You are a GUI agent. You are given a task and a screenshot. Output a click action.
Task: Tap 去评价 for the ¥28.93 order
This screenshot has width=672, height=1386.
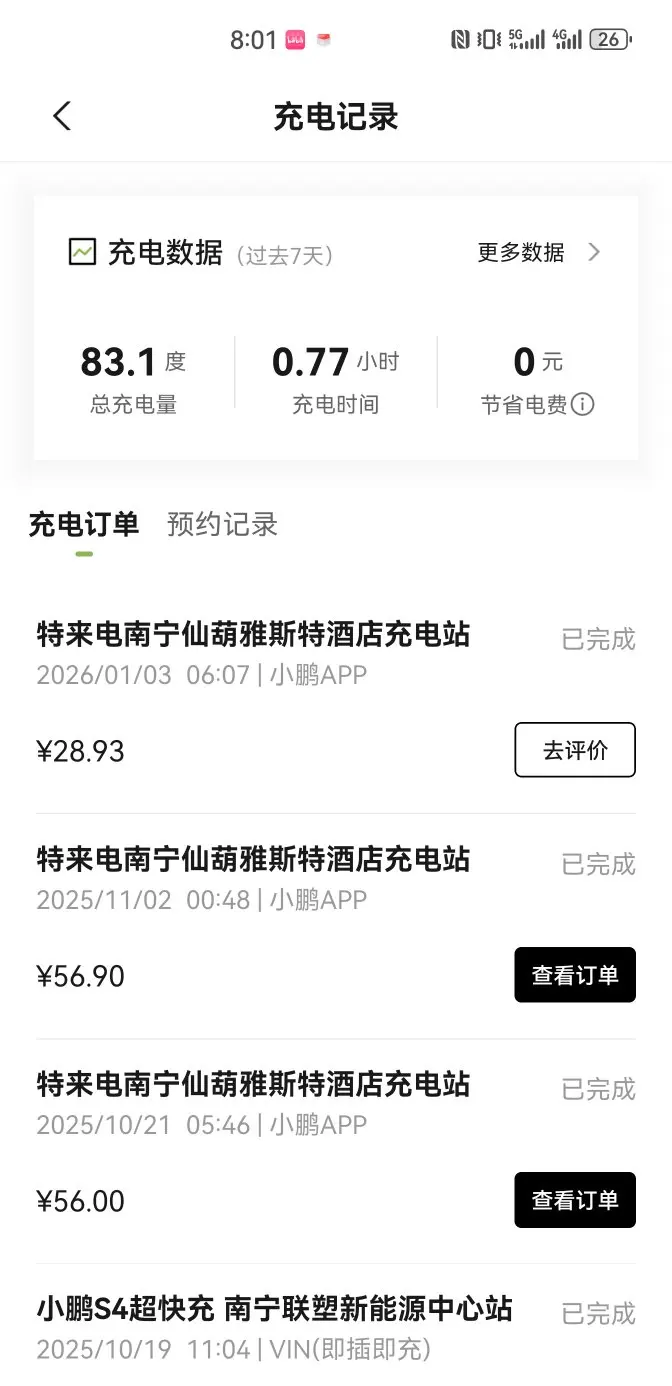point(575,750)
